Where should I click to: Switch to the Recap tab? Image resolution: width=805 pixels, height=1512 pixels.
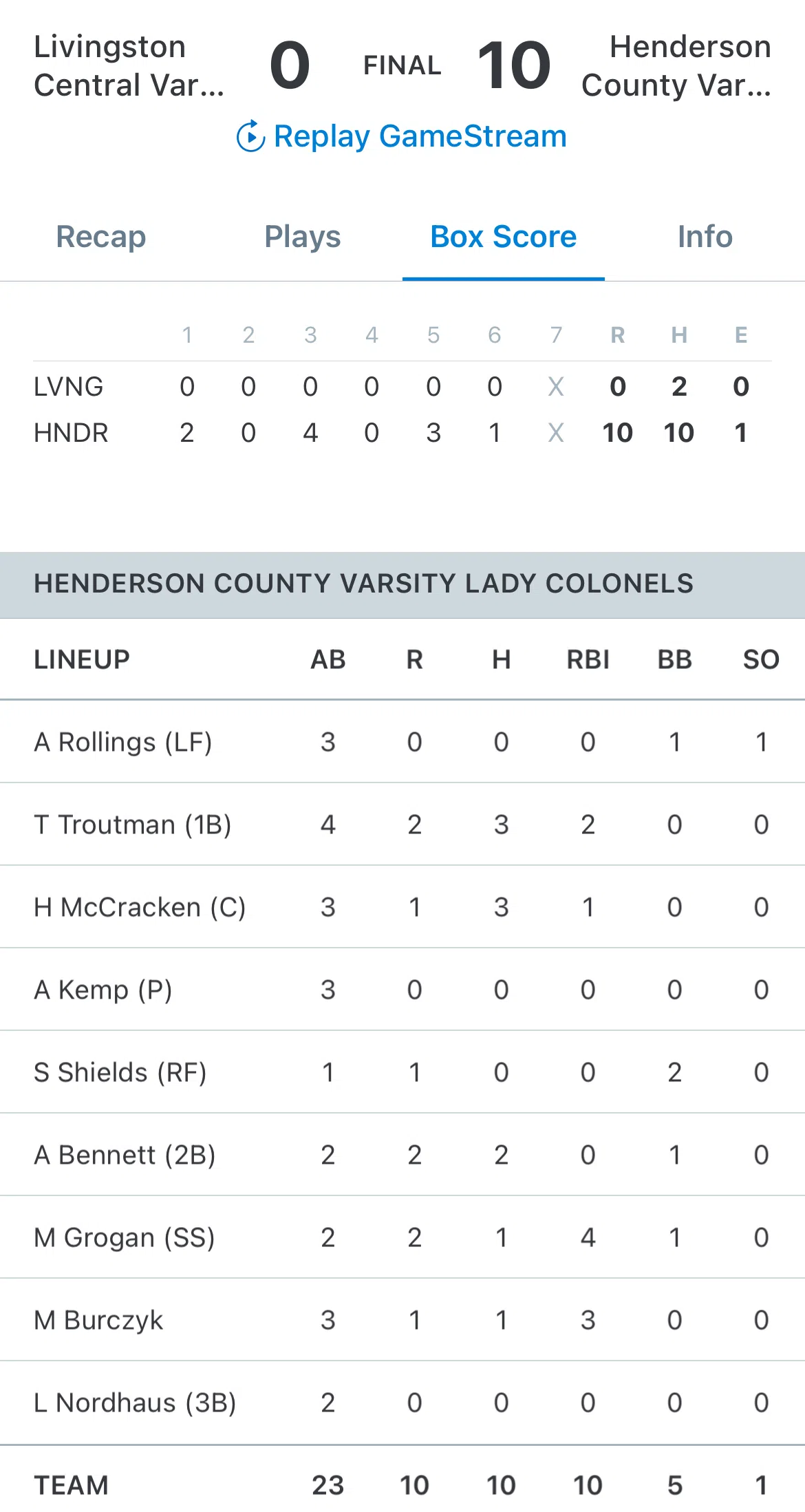101,237
